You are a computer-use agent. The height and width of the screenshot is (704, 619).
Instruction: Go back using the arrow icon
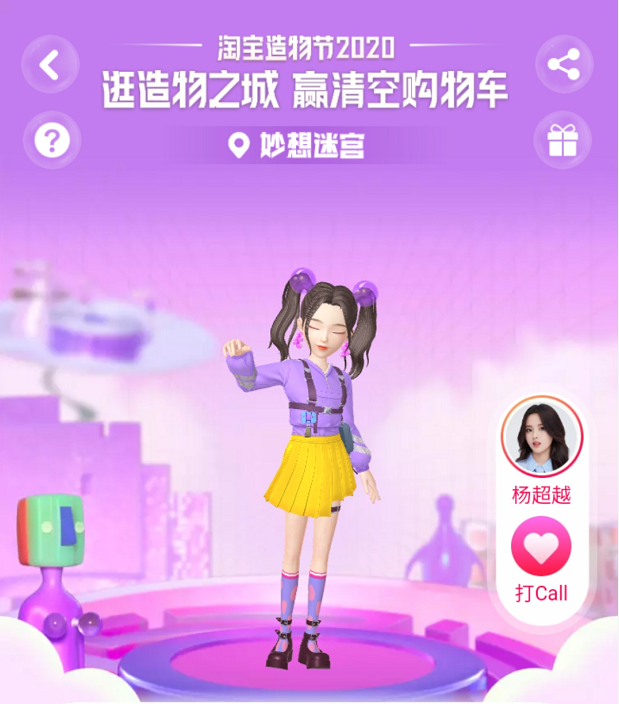[x=50, y=65]
